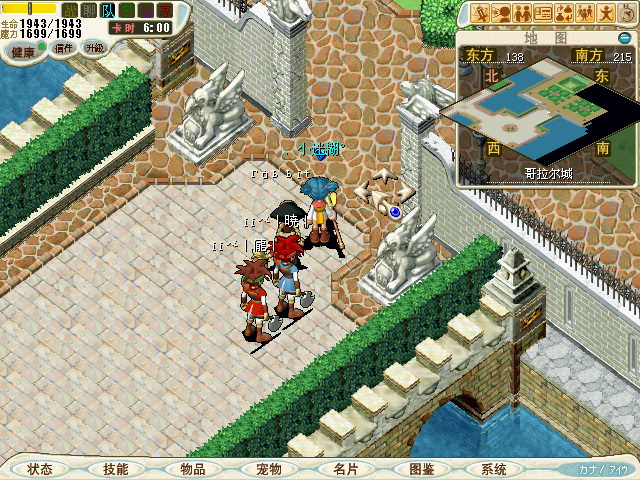
Task: Open the 物品 items menu
Action: (192, 469)
